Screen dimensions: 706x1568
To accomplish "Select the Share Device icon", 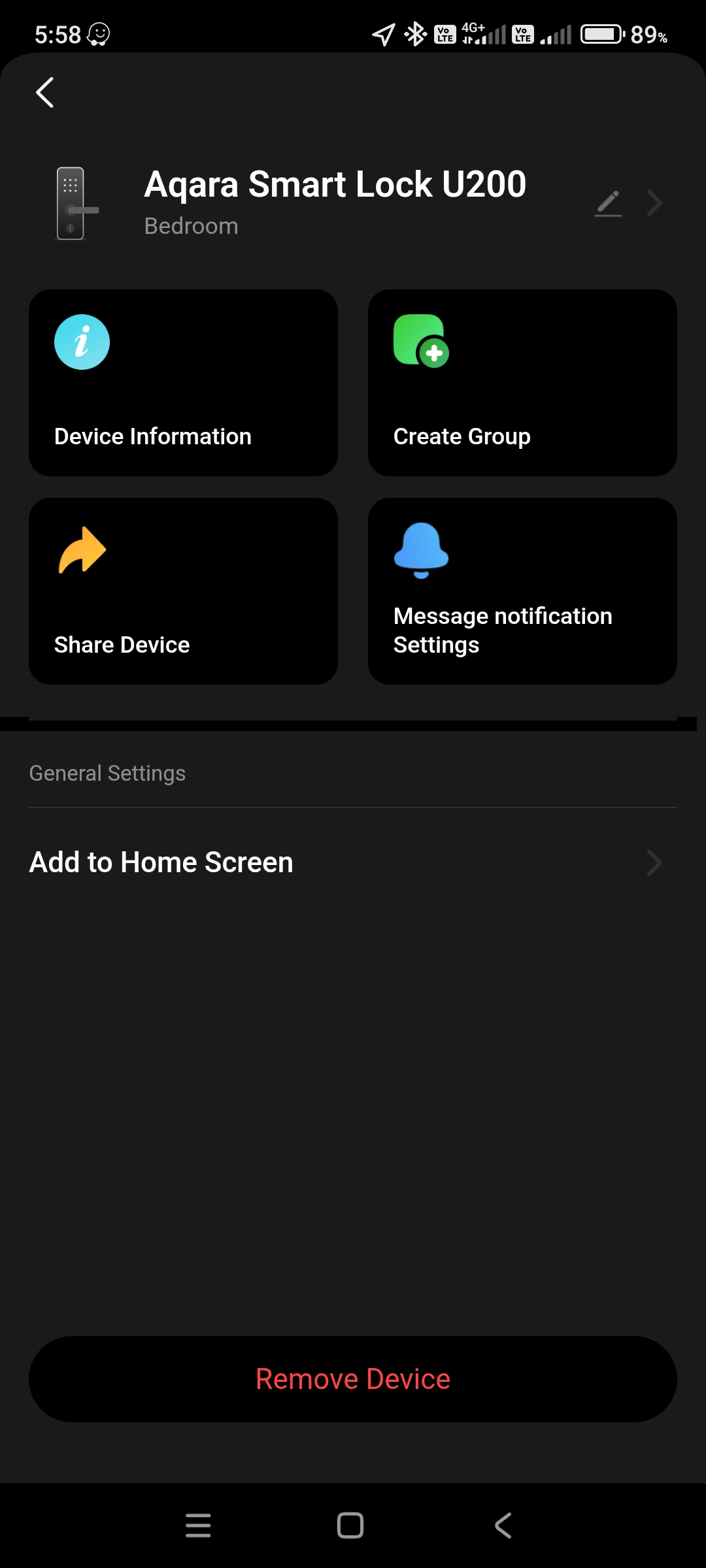I will [81, 551].
